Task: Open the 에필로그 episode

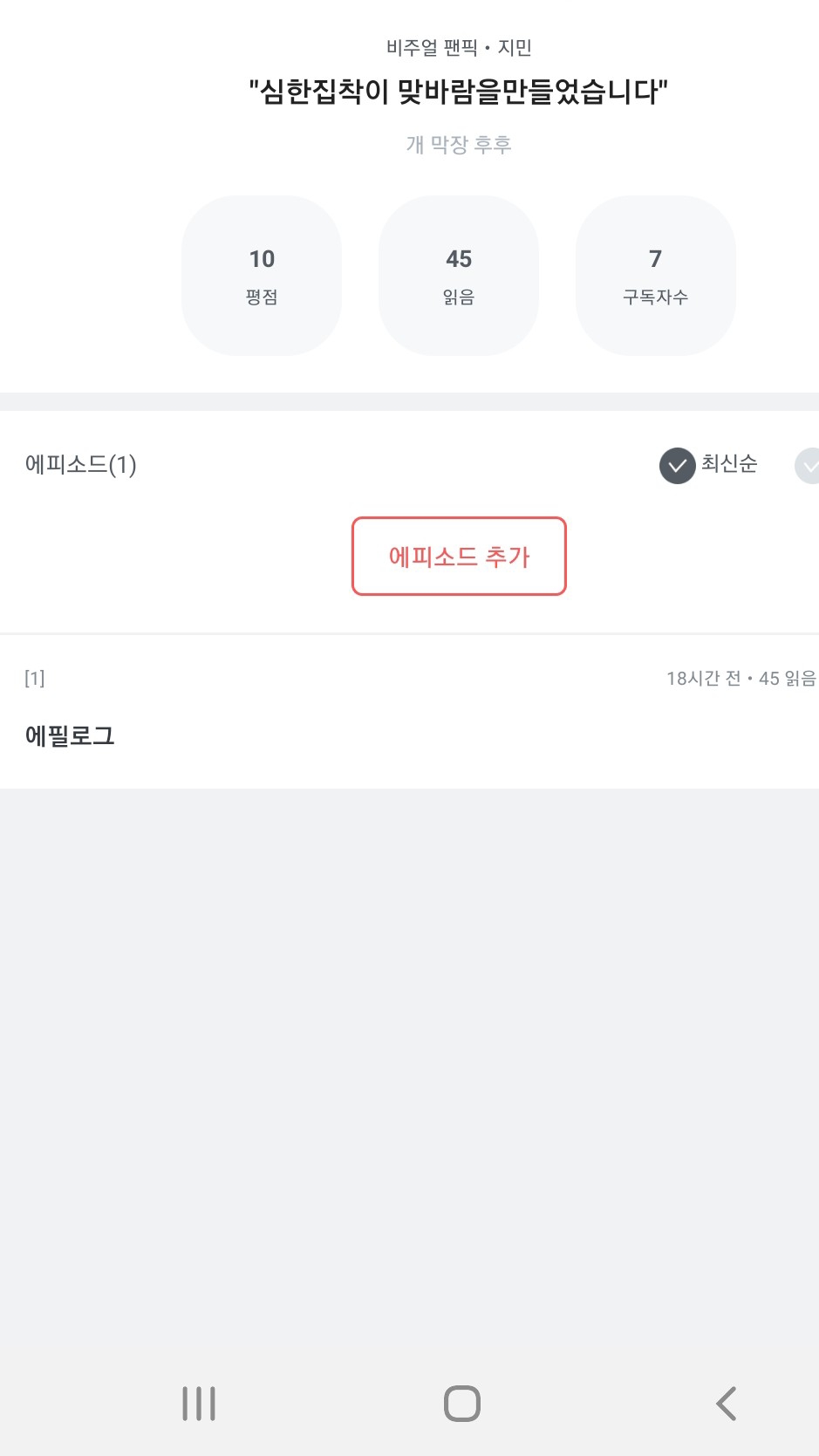Action: 70,735
